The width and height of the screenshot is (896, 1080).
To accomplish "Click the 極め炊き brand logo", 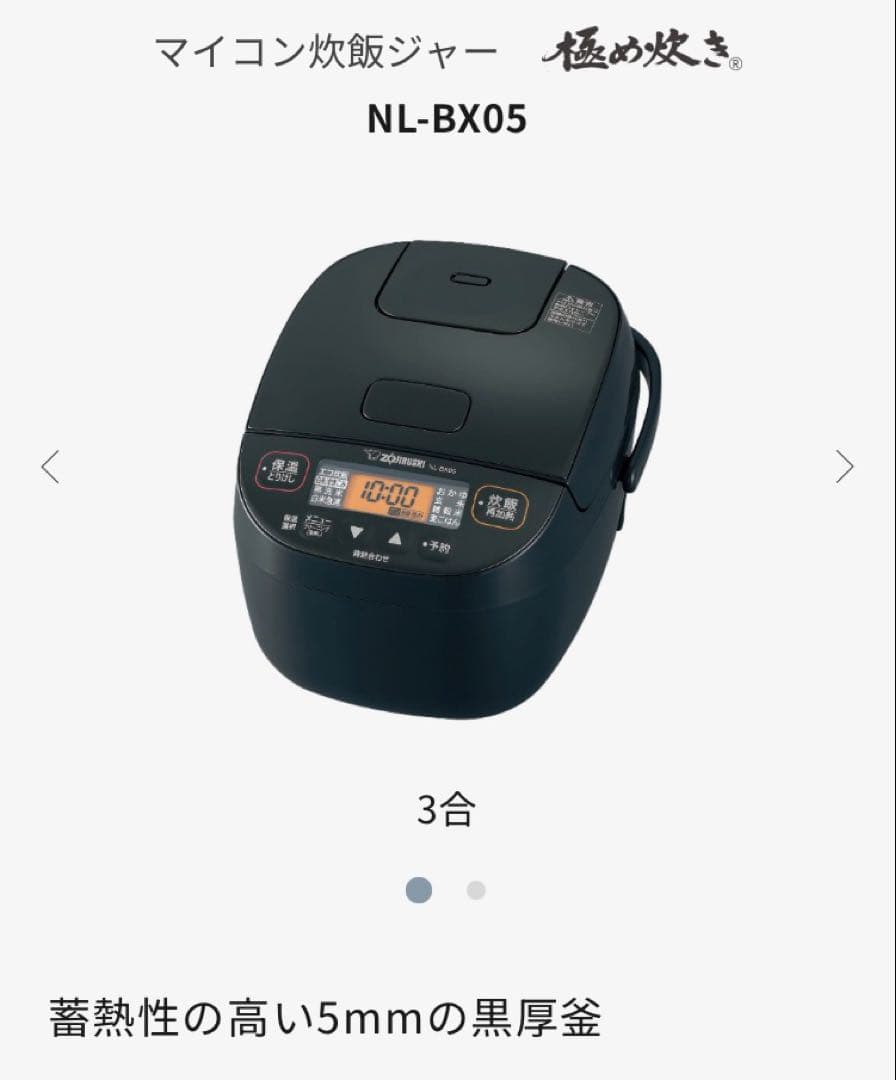I will coord(645,52).
